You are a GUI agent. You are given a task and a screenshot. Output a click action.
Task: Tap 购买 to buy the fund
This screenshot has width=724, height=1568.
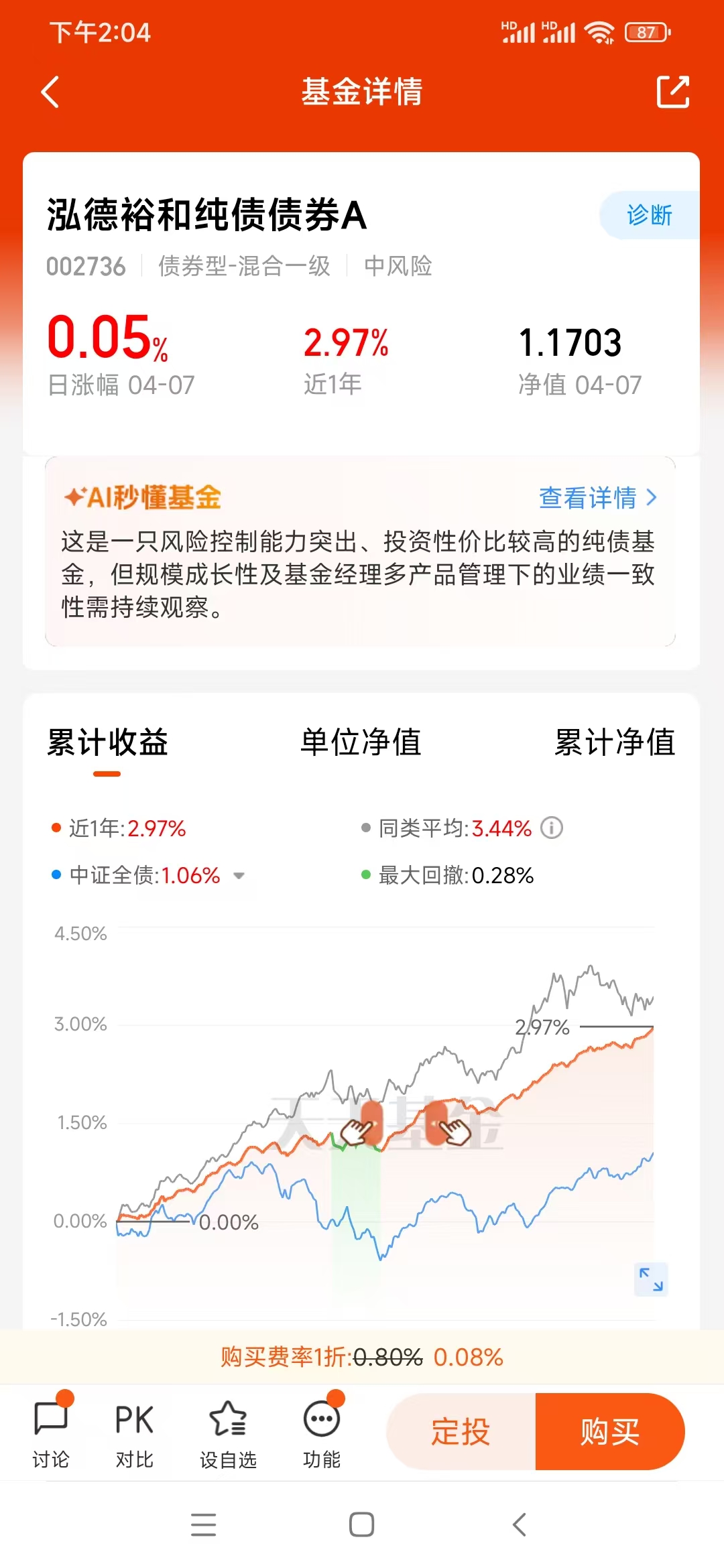610,1432
